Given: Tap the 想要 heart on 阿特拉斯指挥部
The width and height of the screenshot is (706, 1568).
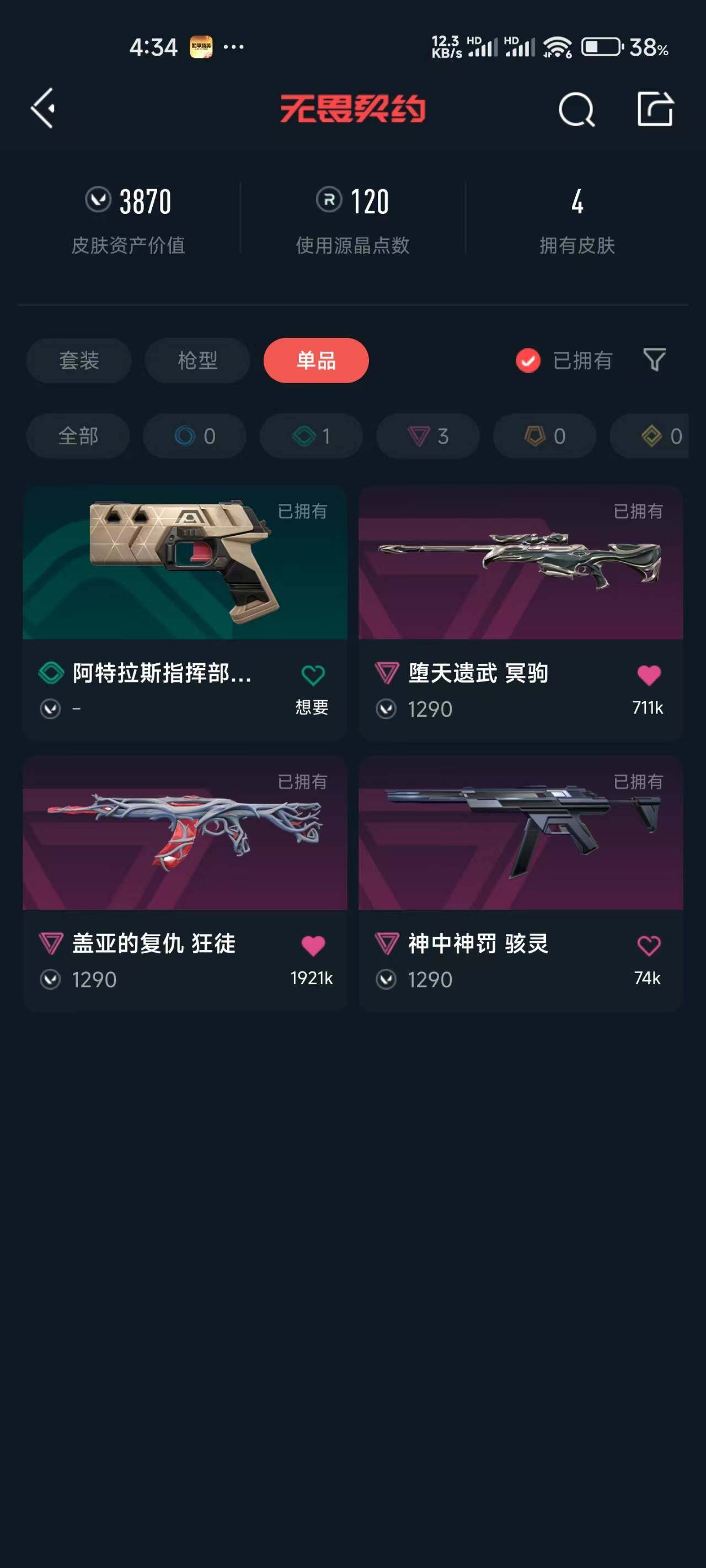Looking at the screenshot, I should (x=313, y=675).
